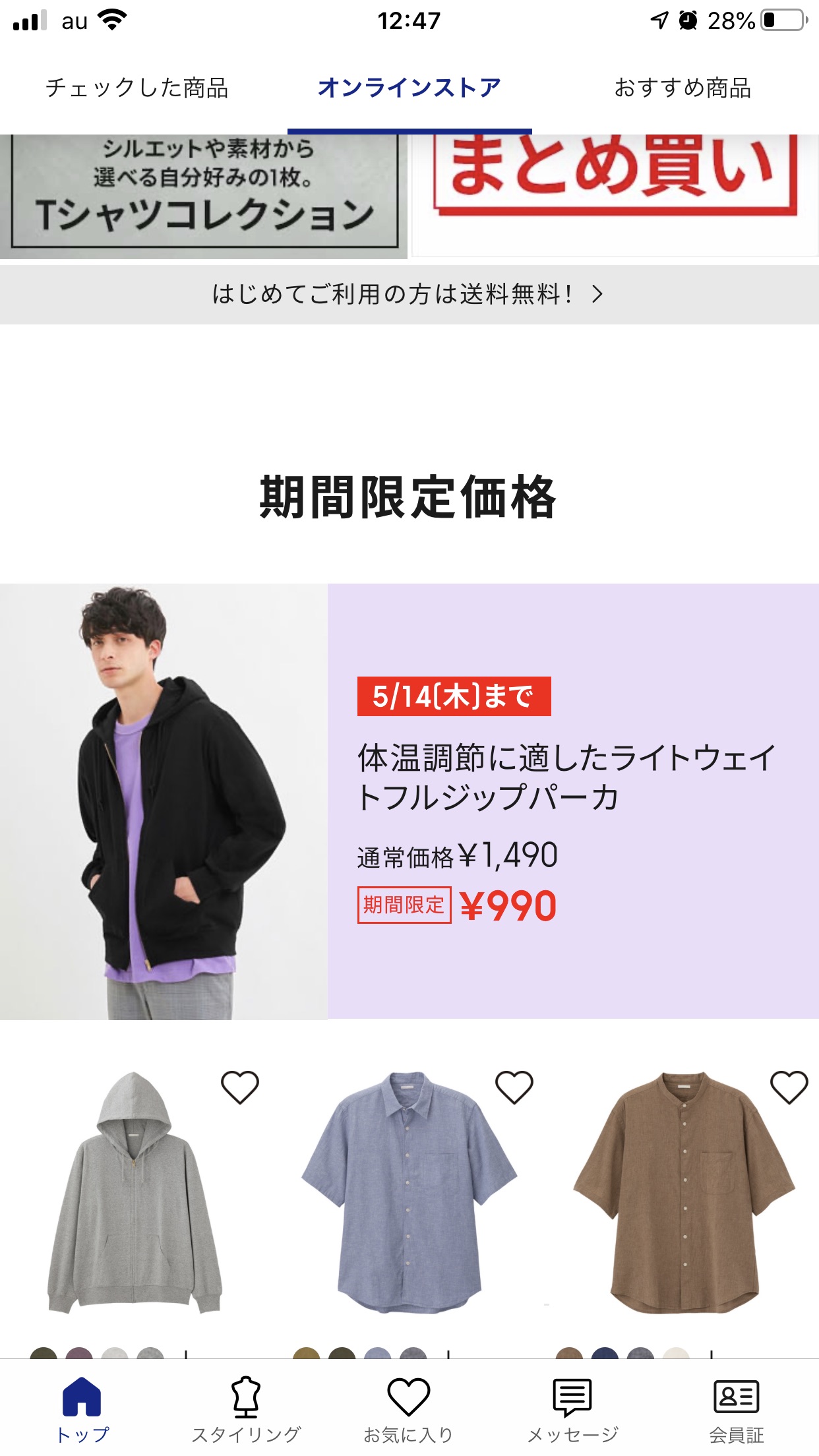Open the おすすめ商品 tab
This screenshot has height=1456, width=819.
point(682,88)
